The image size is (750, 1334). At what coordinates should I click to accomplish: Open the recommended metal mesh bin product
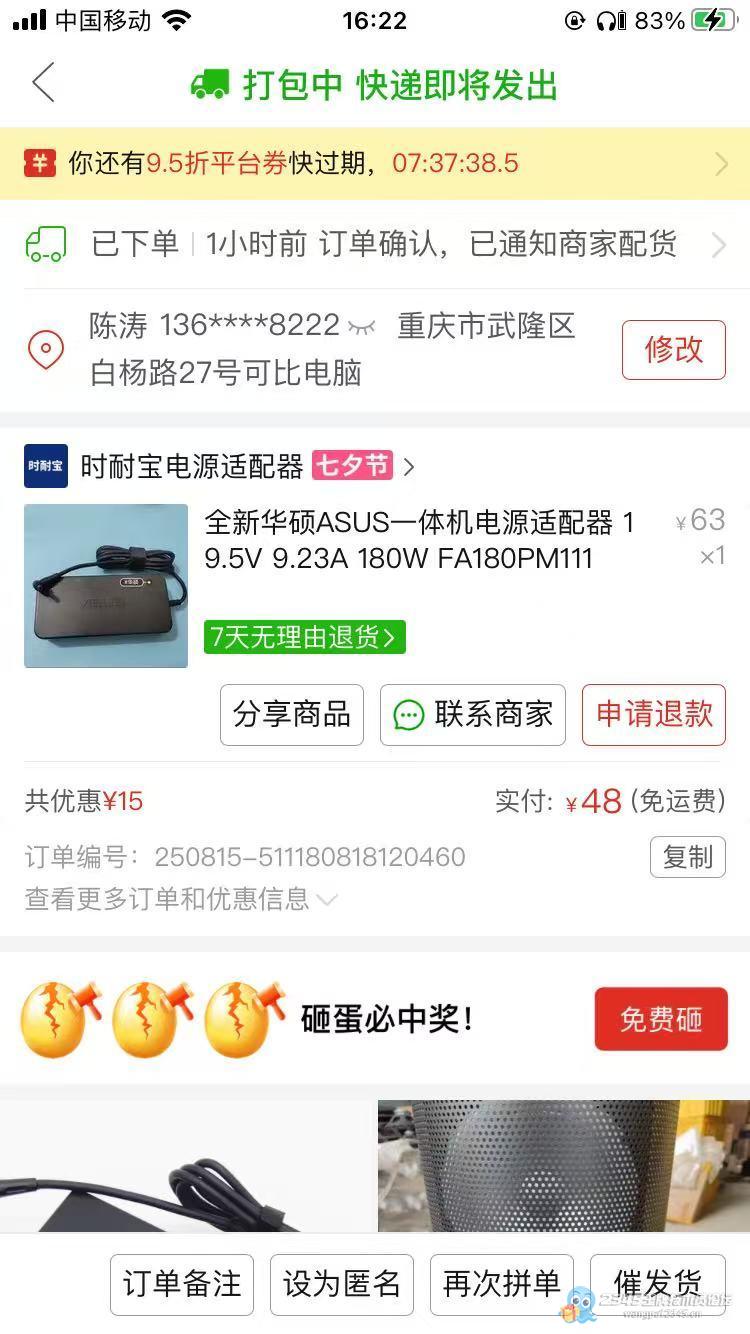[564, 1166]
